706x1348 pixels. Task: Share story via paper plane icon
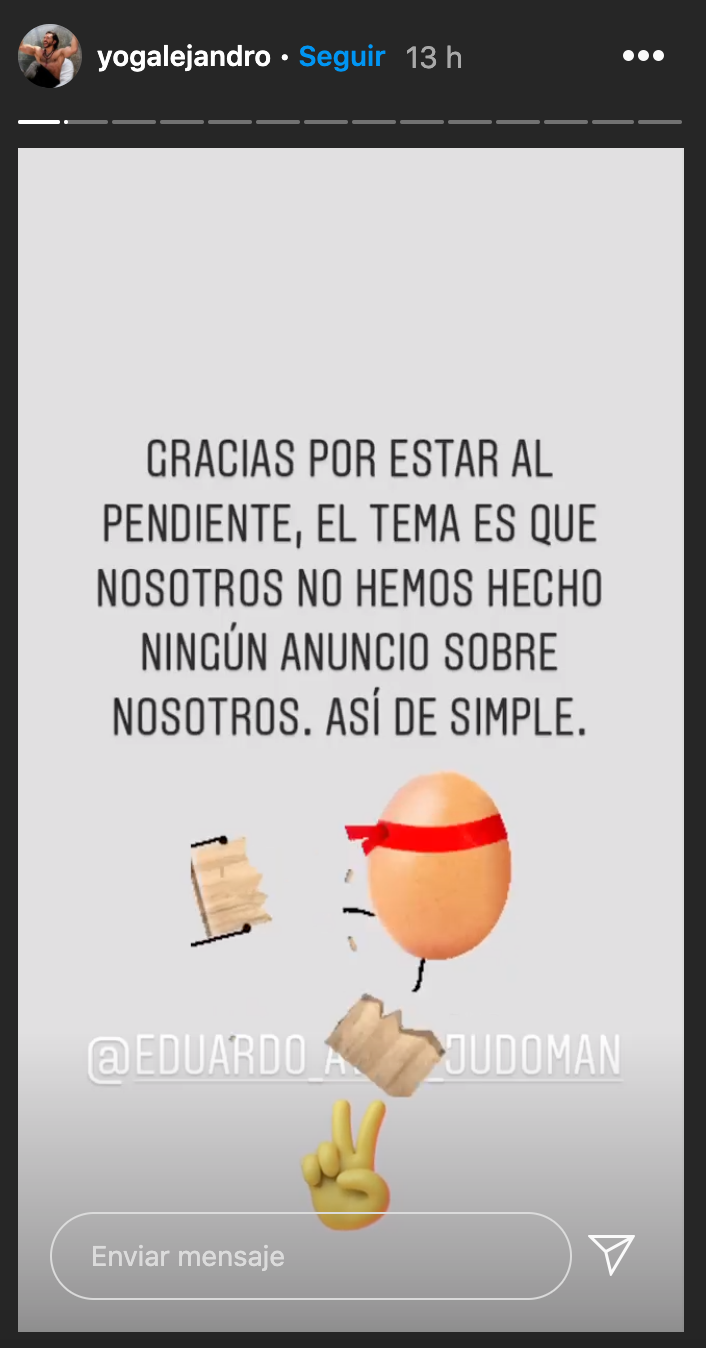click(x=611, y=1254)
